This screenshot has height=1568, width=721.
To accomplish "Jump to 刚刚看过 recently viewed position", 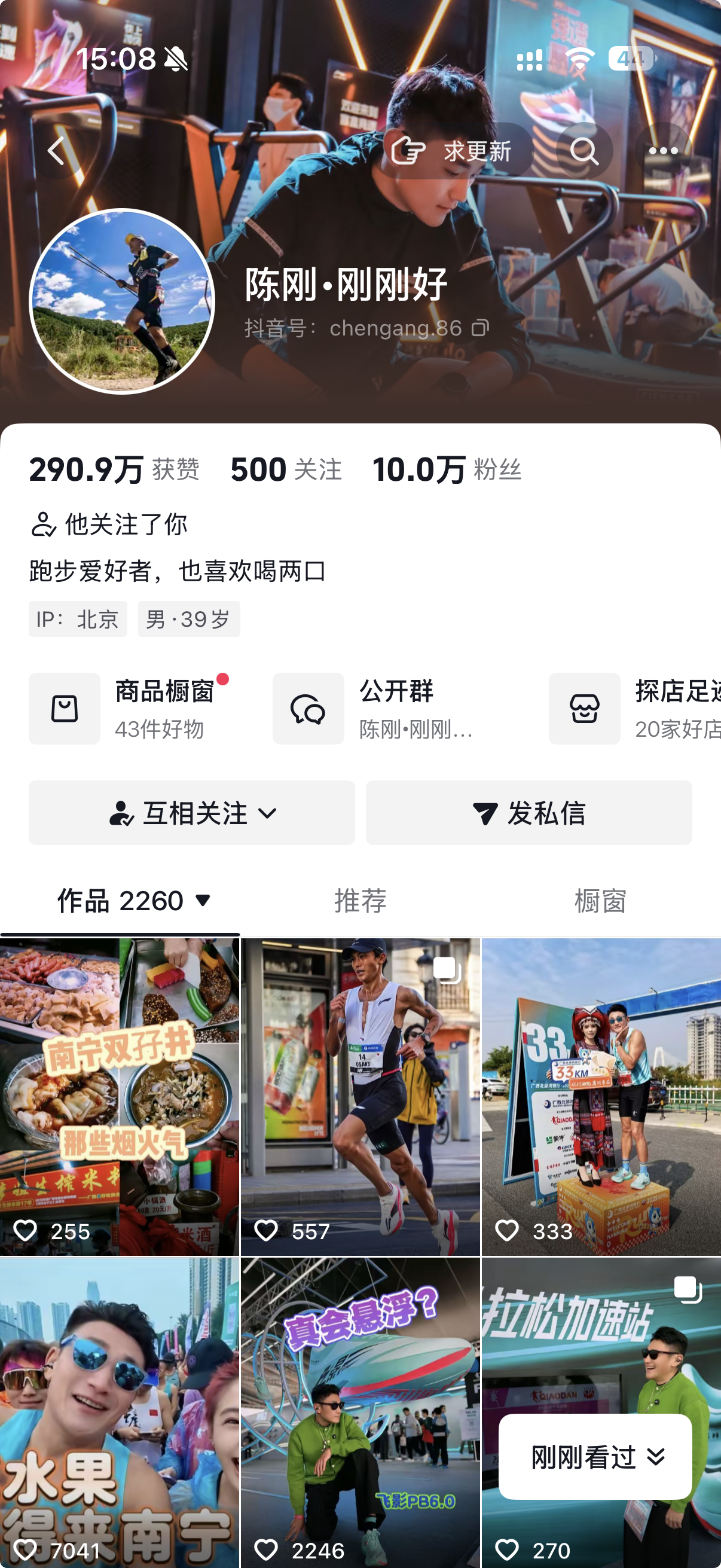I will click(x=595, y=1457).
